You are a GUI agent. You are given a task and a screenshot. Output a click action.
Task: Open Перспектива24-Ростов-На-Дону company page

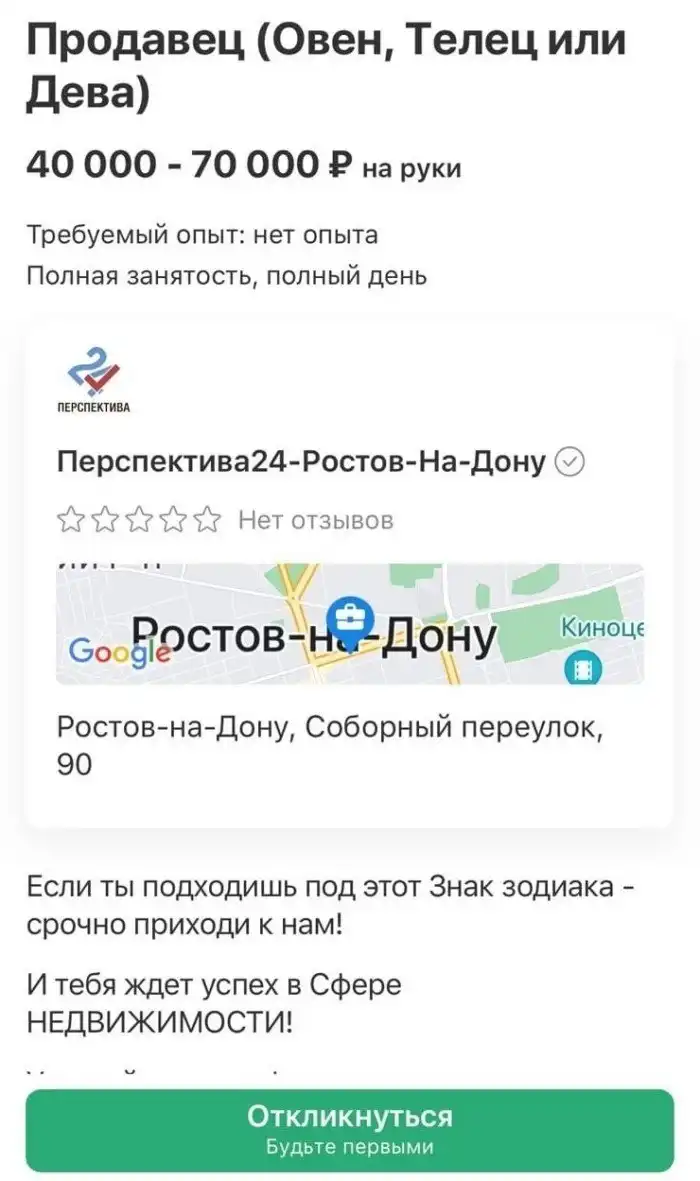click(301, 462)
